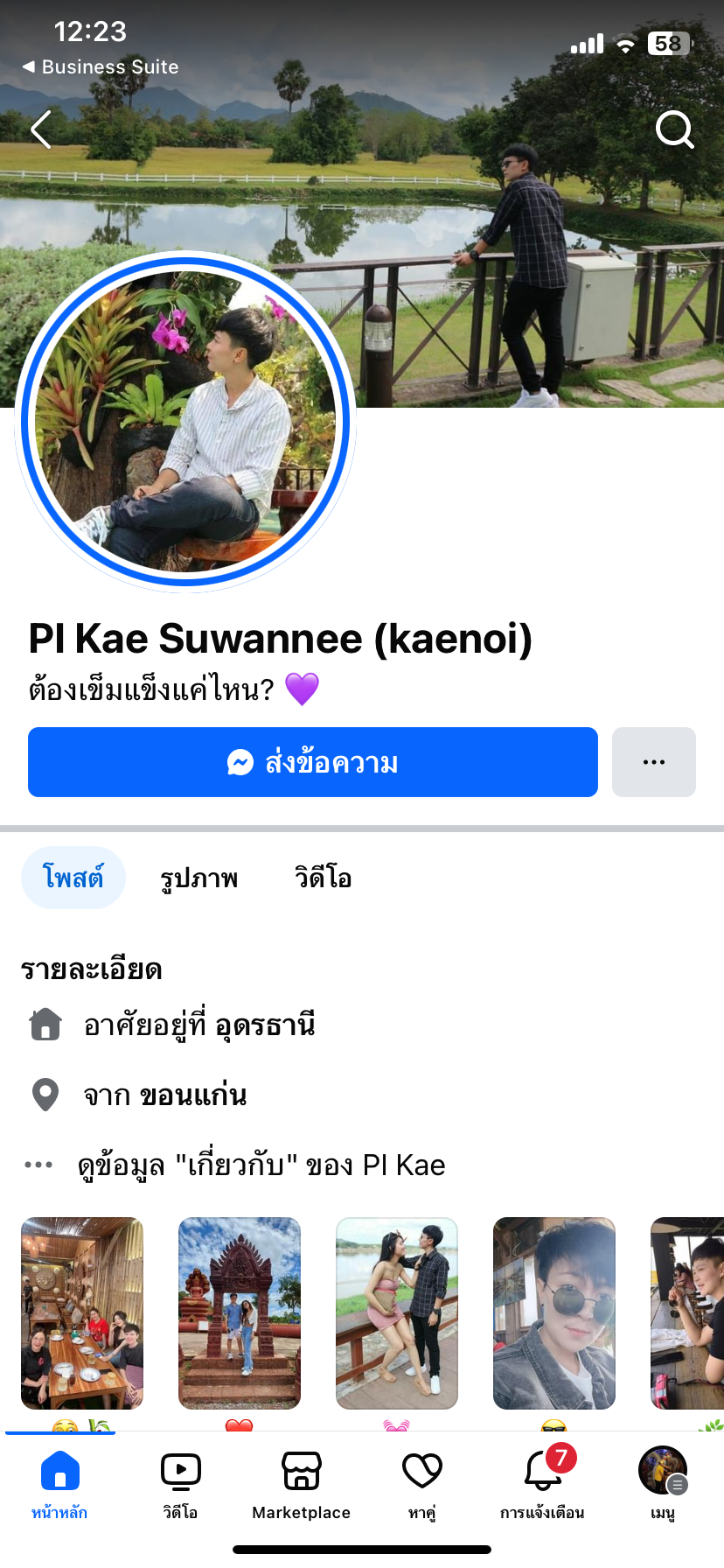Open การแจ้งเตือน notifications bell

point(542,1485)
